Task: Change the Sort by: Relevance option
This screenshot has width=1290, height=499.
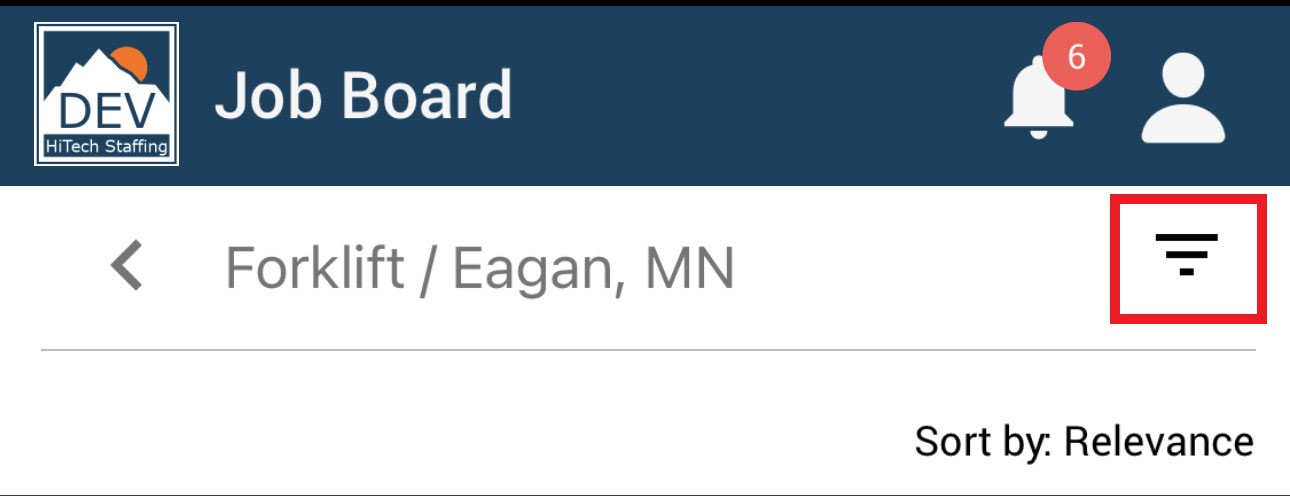Action: pos(1083,441)
